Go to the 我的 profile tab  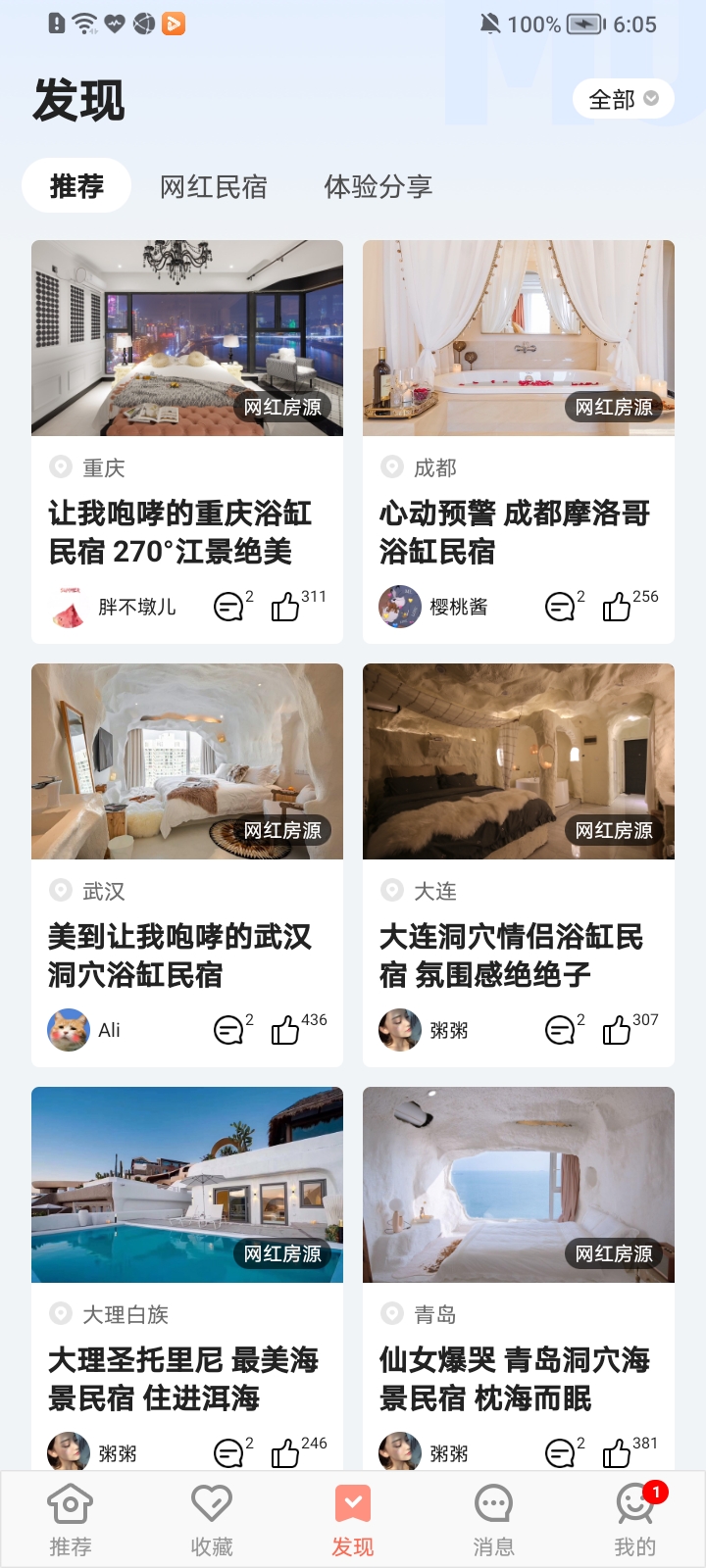(634, 1521)
